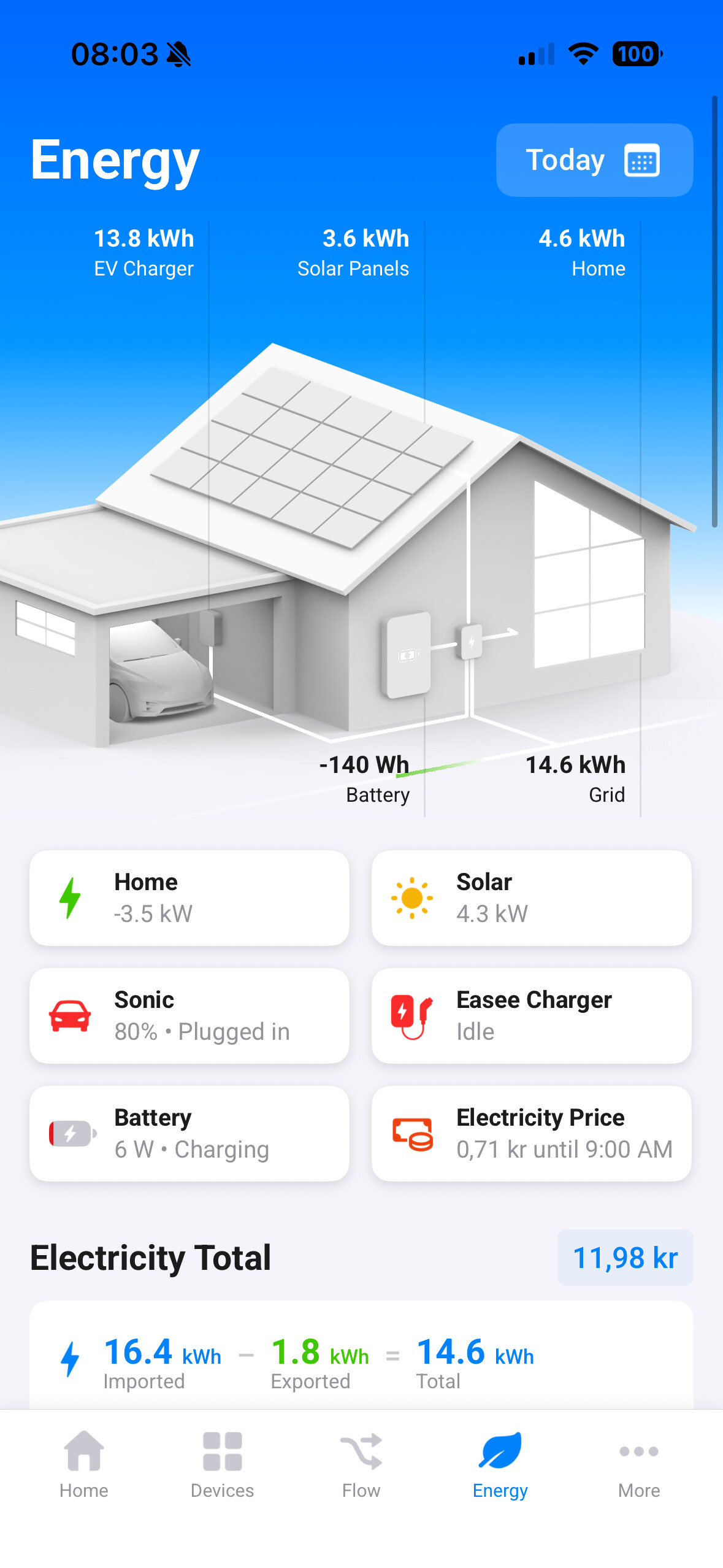
Task: Switch to the Devices tab
Action: tap(222, 1465)
